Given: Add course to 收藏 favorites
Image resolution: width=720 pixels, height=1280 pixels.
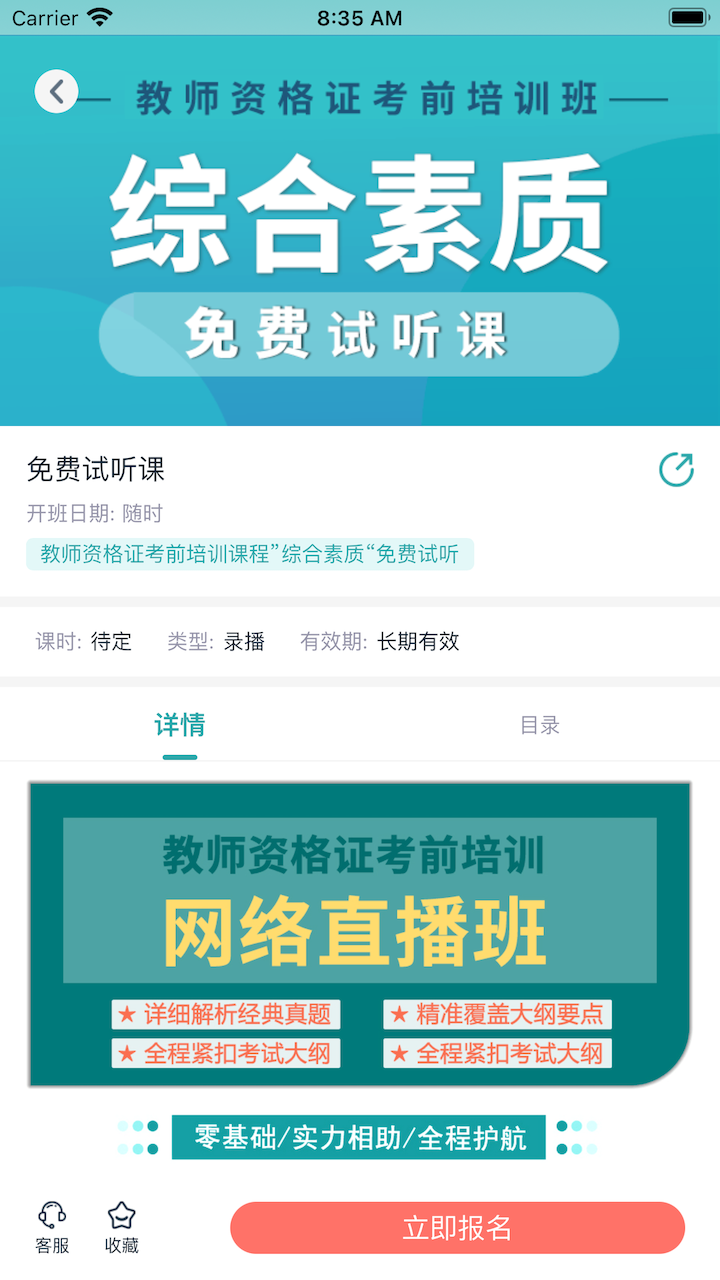Looking at the screenshot, I should [x=122, y=1228].
